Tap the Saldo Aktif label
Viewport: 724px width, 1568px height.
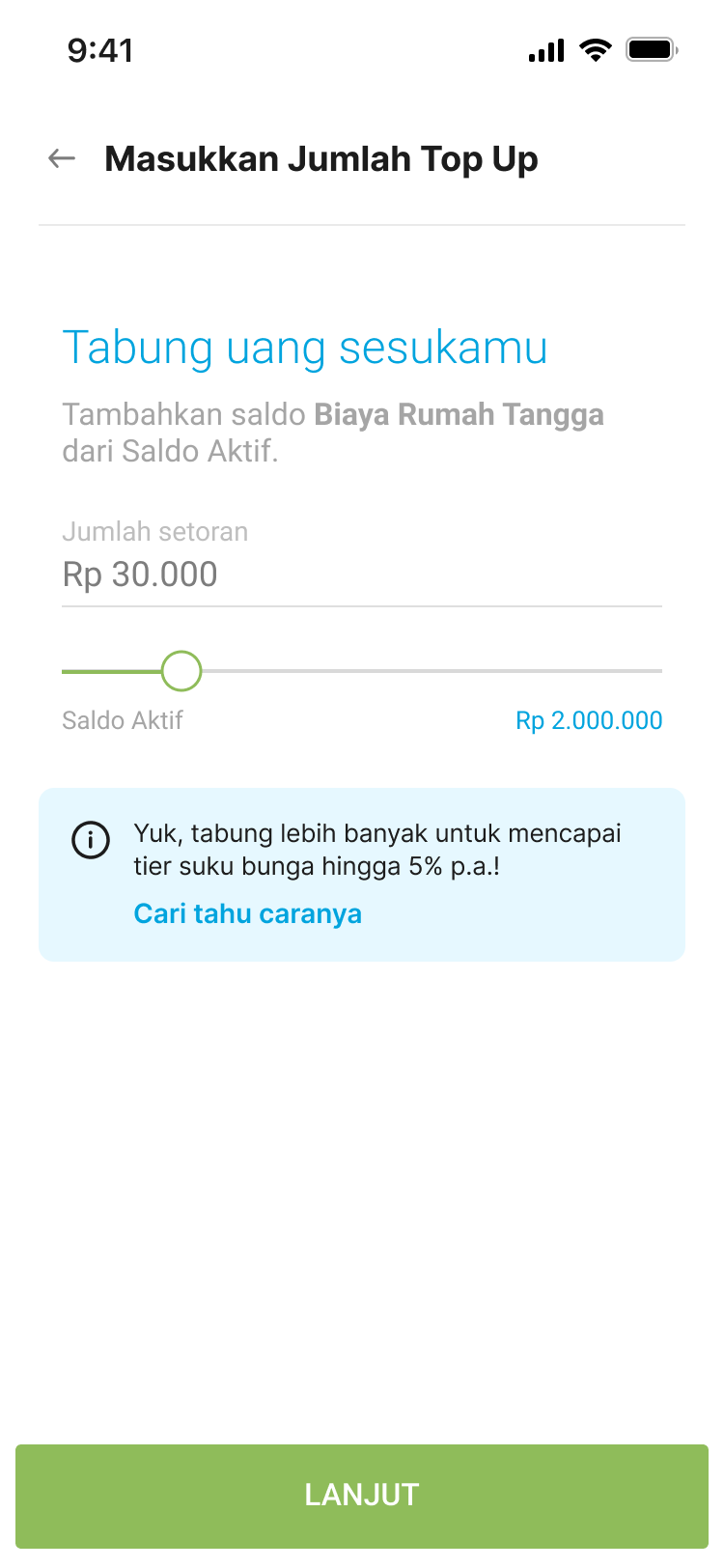coord(122,720)
